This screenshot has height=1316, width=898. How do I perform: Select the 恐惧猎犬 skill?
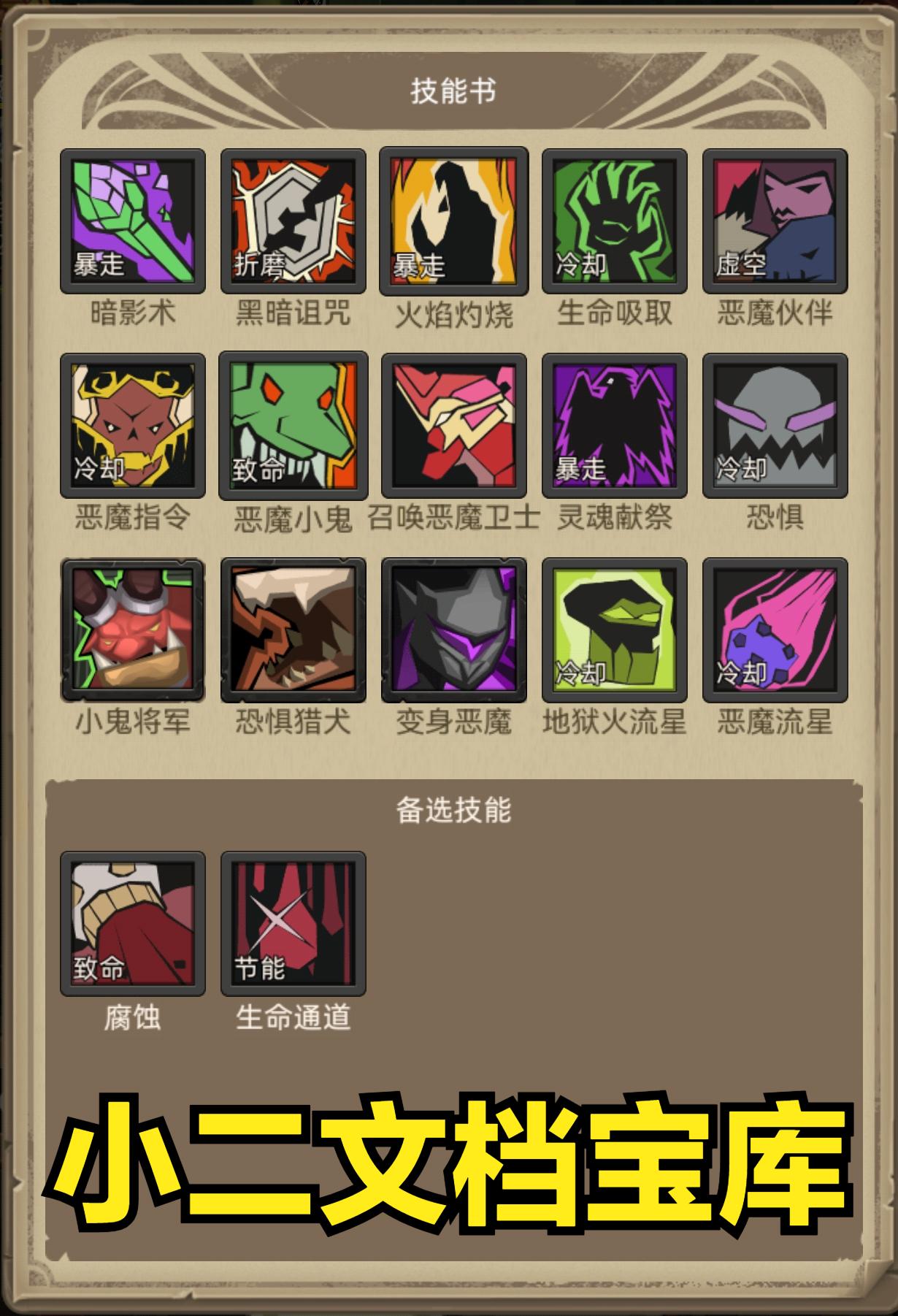[x=293, y=630]
